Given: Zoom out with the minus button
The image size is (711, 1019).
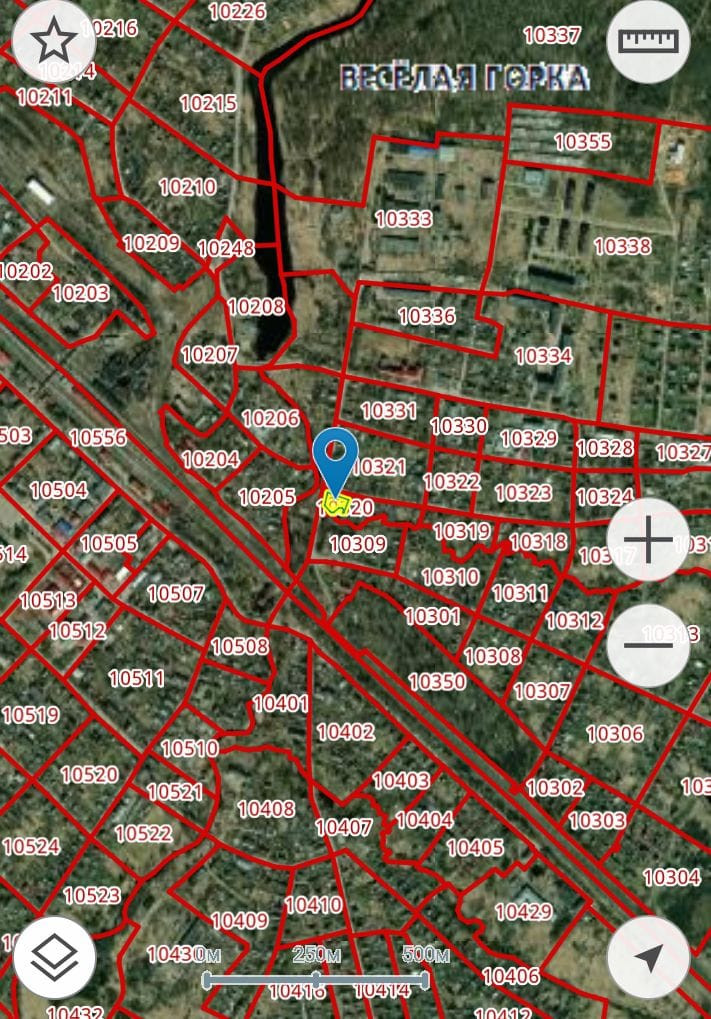Looking at the screenshot, I should [x=649, y=644].
